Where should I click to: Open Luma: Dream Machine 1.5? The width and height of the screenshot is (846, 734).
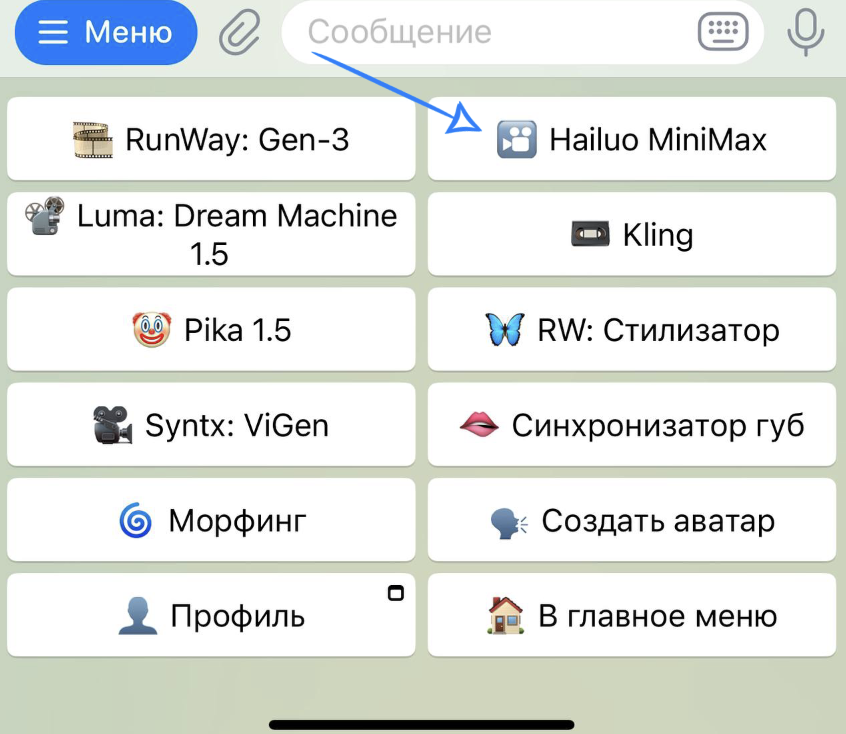(211, 234)
